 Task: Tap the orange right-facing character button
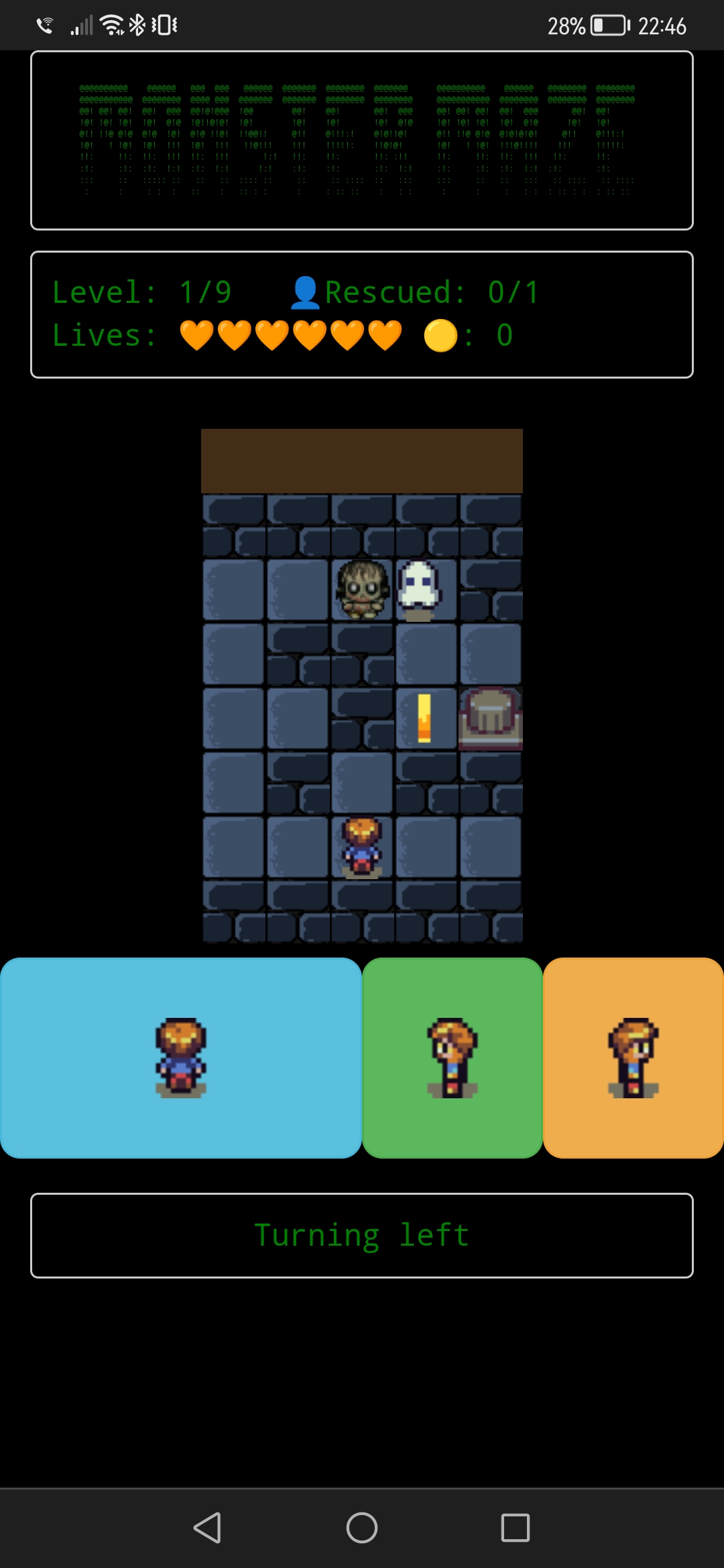tap(633, 1057)
